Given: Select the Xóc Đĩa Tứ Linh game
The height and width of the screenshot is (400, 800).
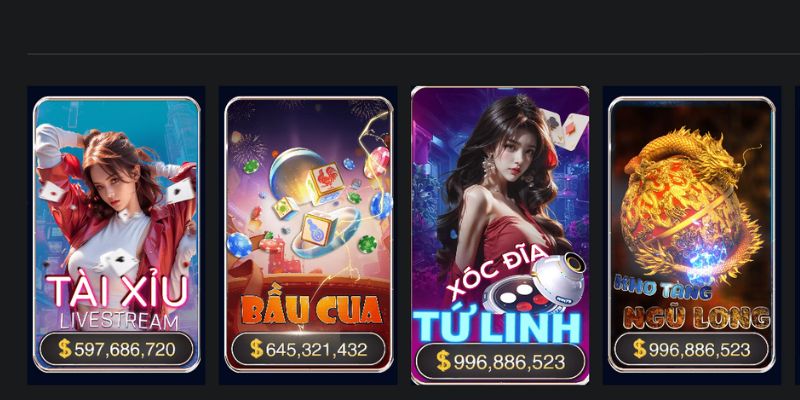Looking at the screenshot, I should click(500, 235).
